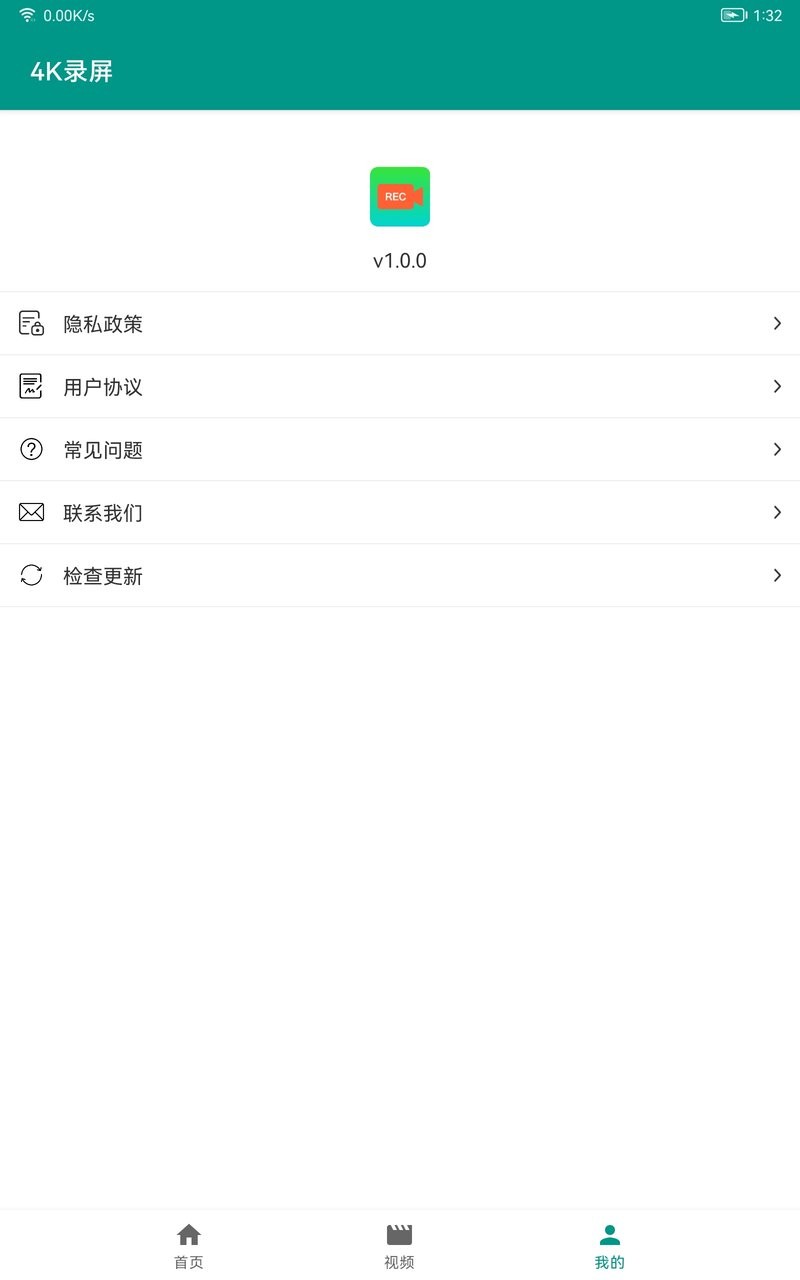The height and width of the screenshot is (1280, 800).
Task: Click the Wi-Fi icon in the status bar
Action: pyautogui.click(x=27, y=15)
